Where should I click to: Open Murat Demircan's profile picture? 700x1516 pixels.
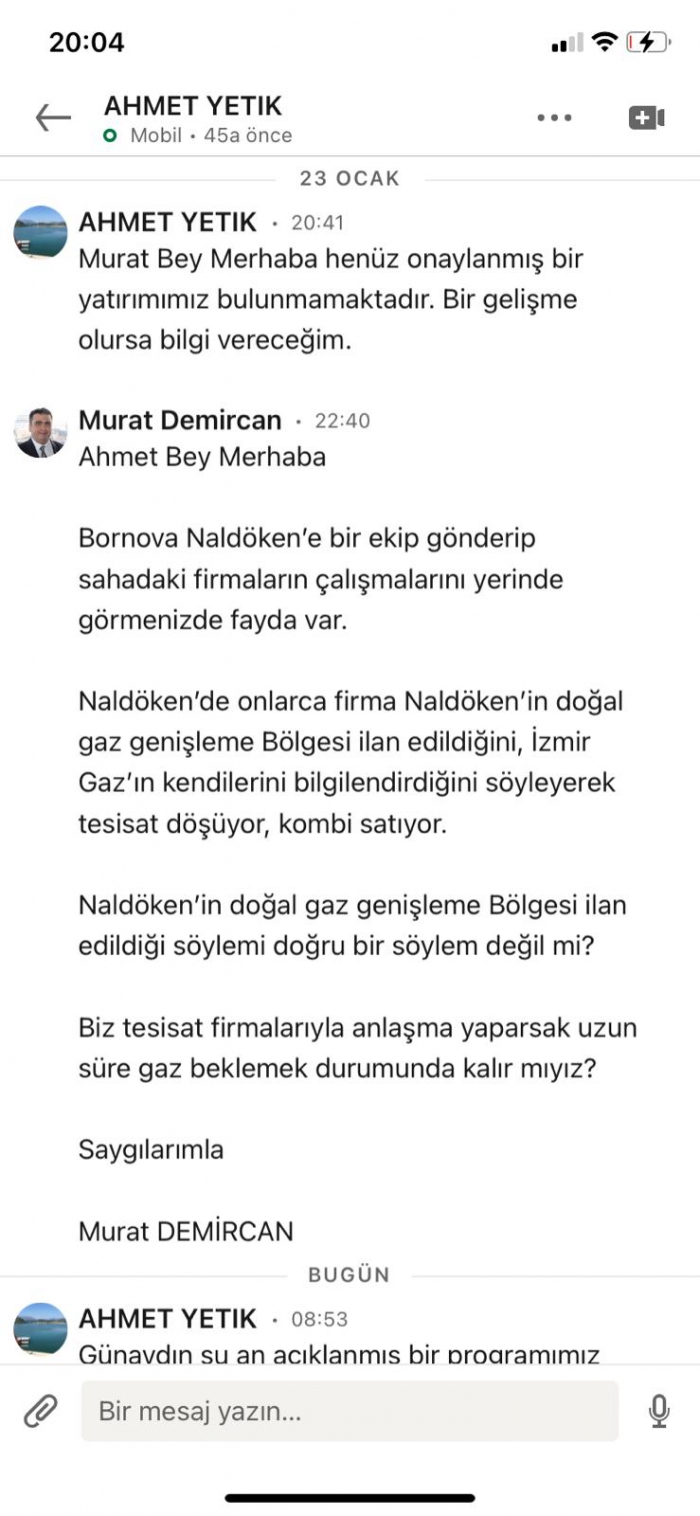(x=40, y=432)
